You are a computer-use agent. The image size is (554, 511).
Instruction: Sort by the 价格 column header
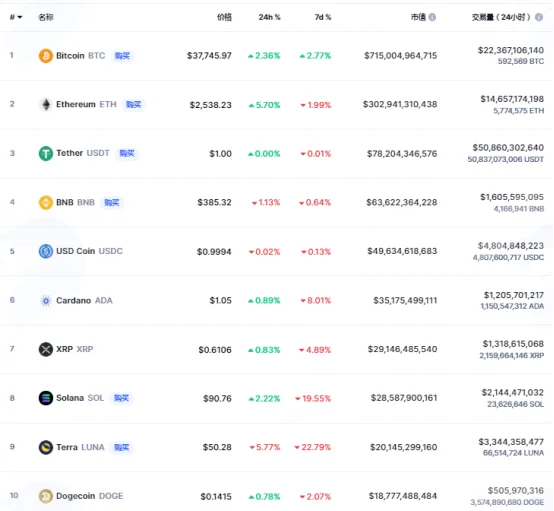[224, 17]
